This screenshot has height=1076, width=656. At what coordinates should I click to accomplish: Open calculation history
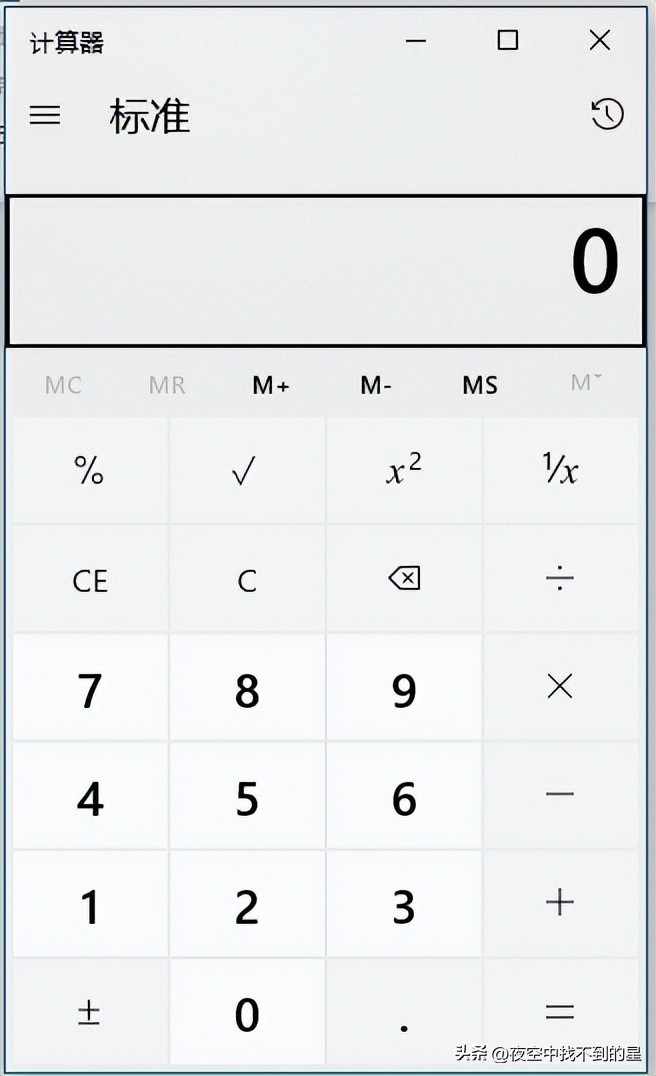pos(607,114)
